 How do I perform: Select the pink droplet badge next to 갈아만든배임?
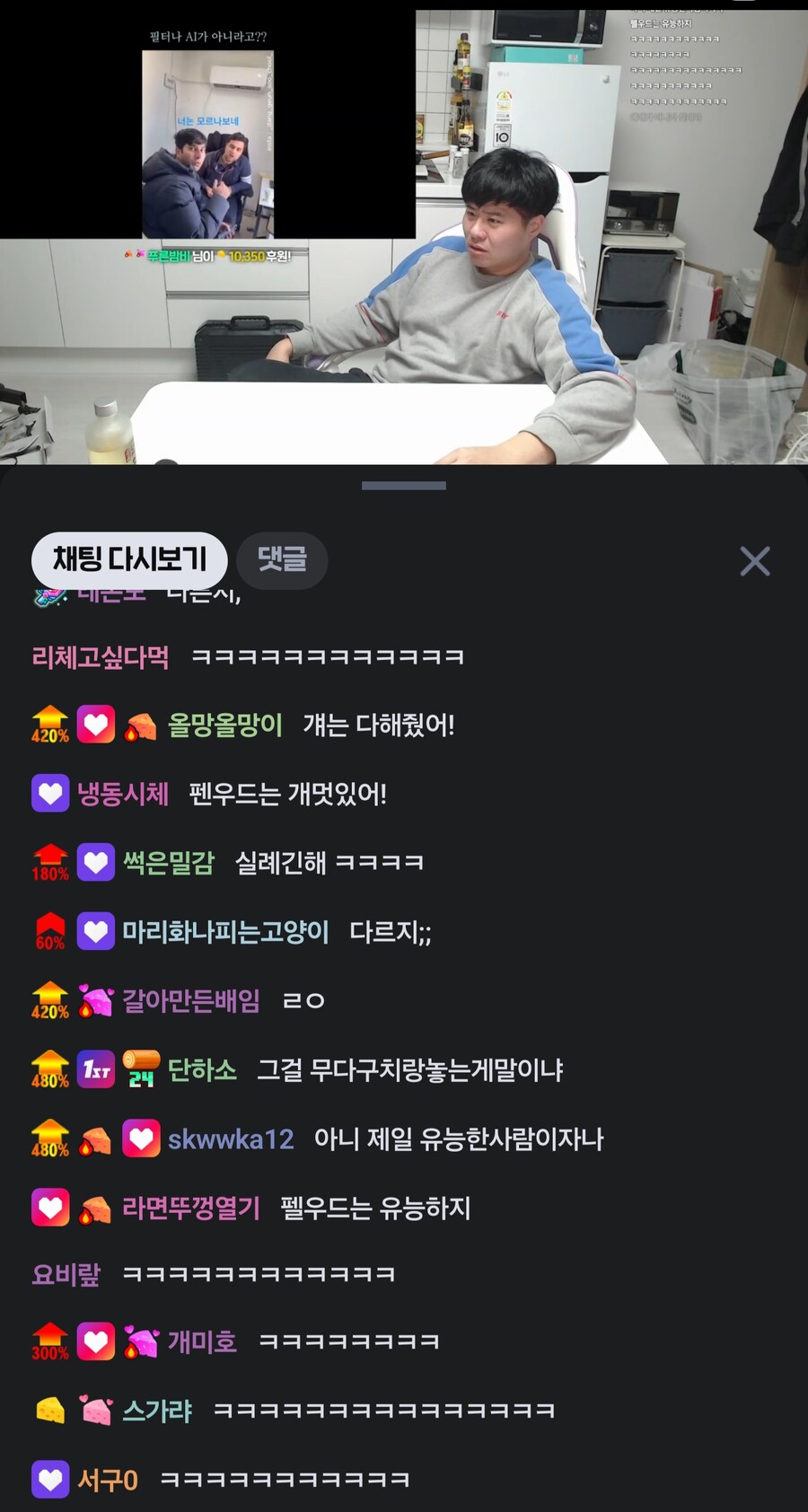[x=94, y=1000]
